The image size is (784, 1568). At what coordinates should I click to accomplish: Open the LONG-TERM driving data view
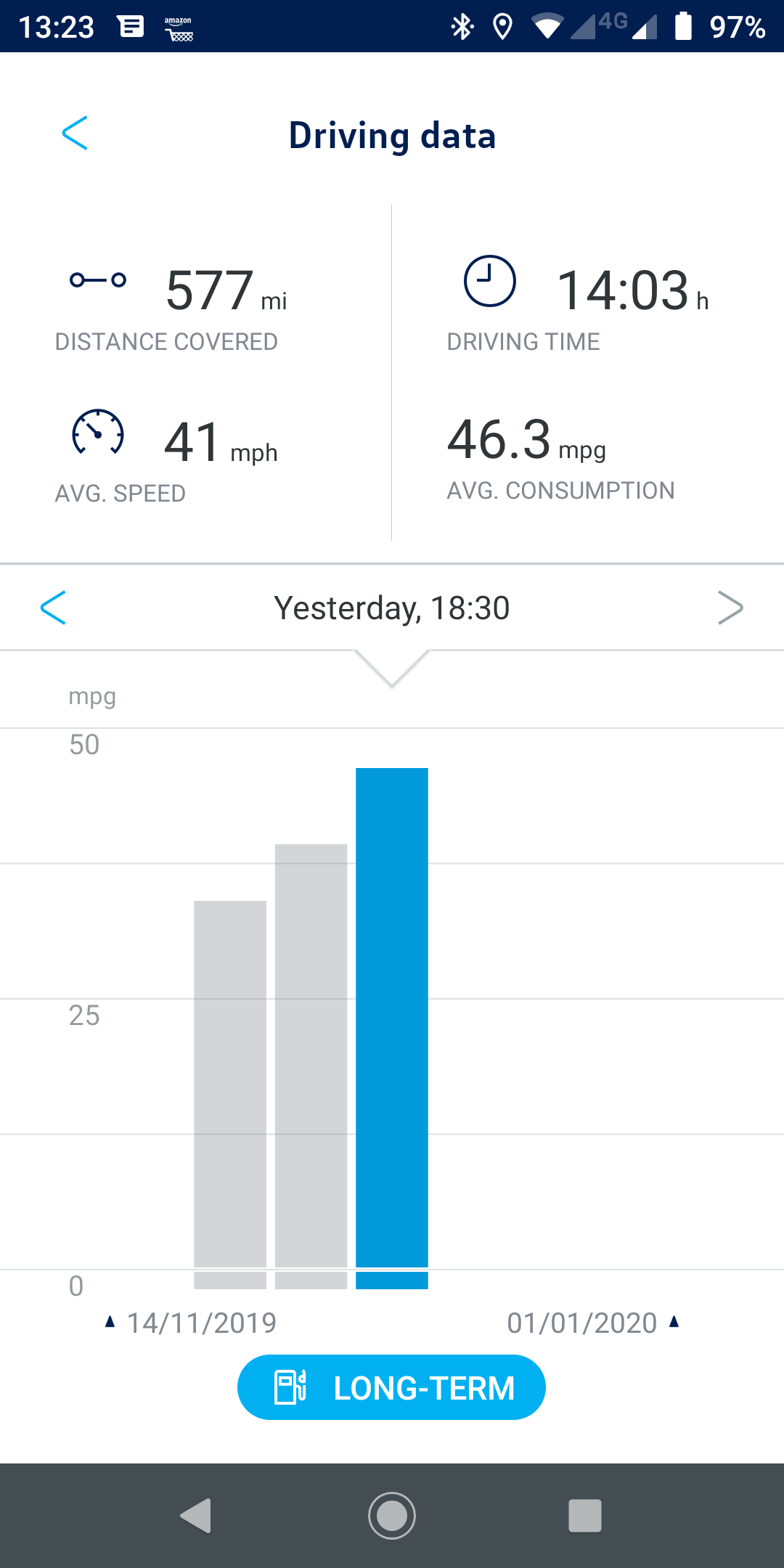point(391,1387)
